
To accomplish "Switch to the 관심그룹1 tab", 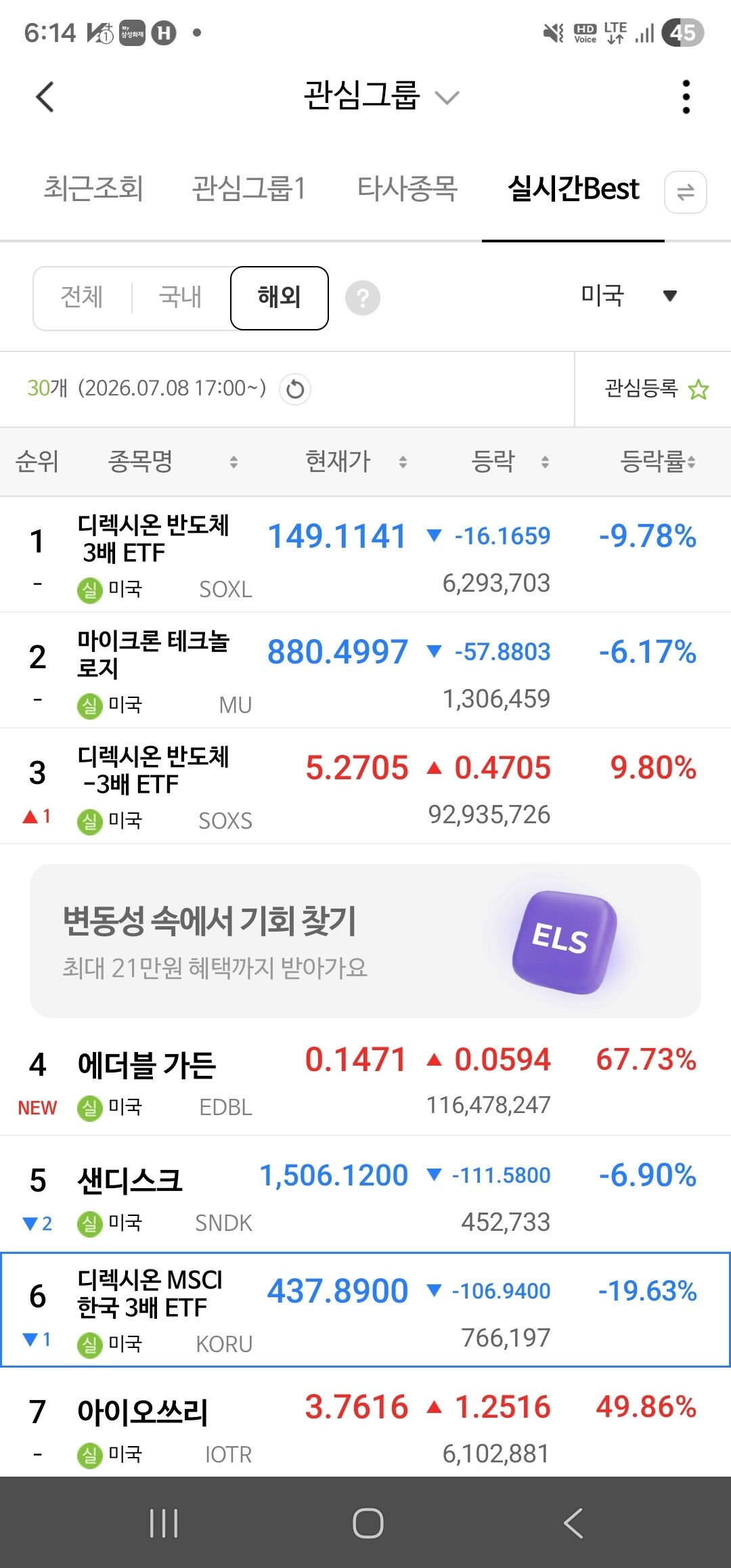I will pos(249,188).
